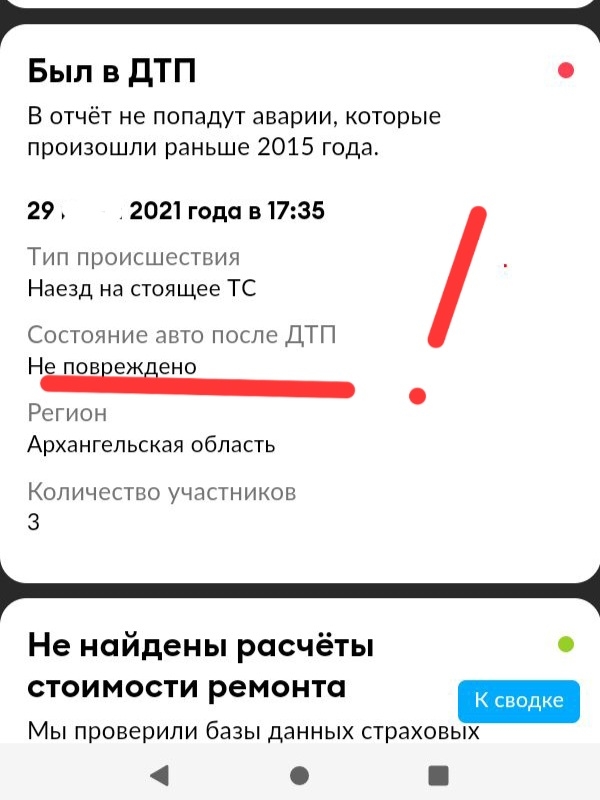Go to the home screen
Image resolution: width=600 pixels, height=800 pixels.
click(x=299, y=774)
